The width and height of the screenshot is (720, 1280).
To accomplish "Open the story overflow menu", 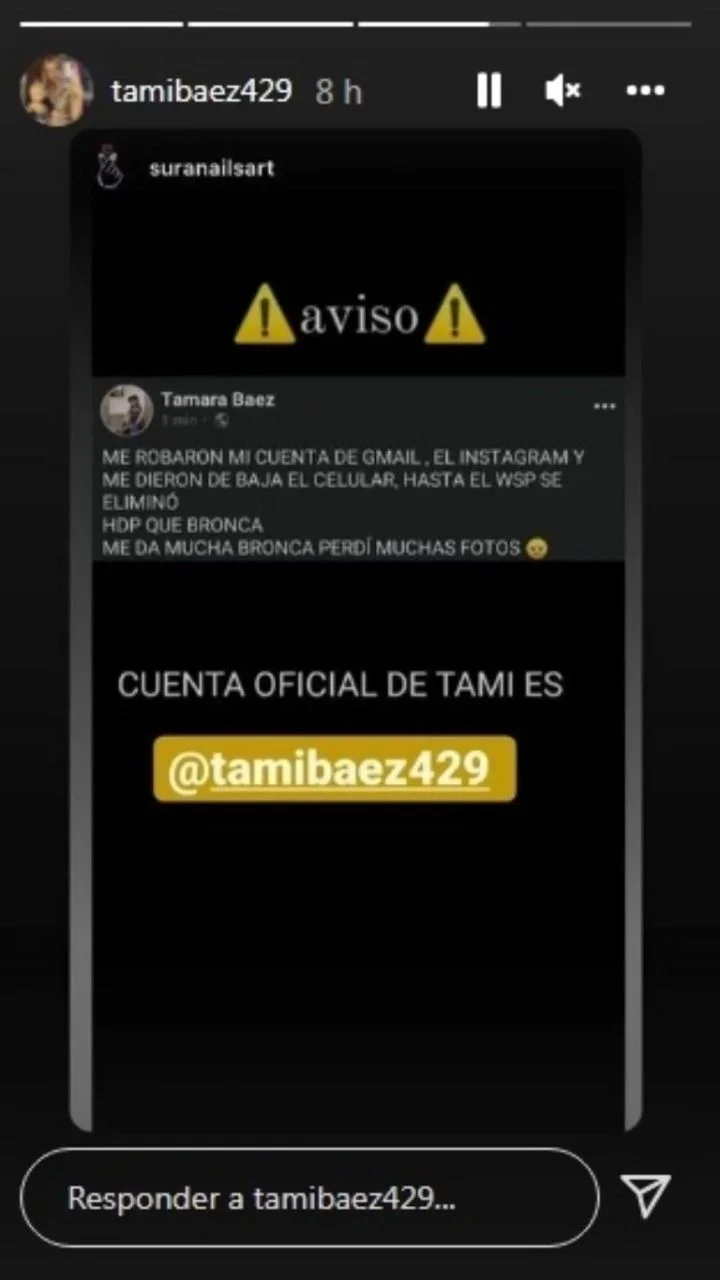I will pyautogui.click(x=645, y=91).
